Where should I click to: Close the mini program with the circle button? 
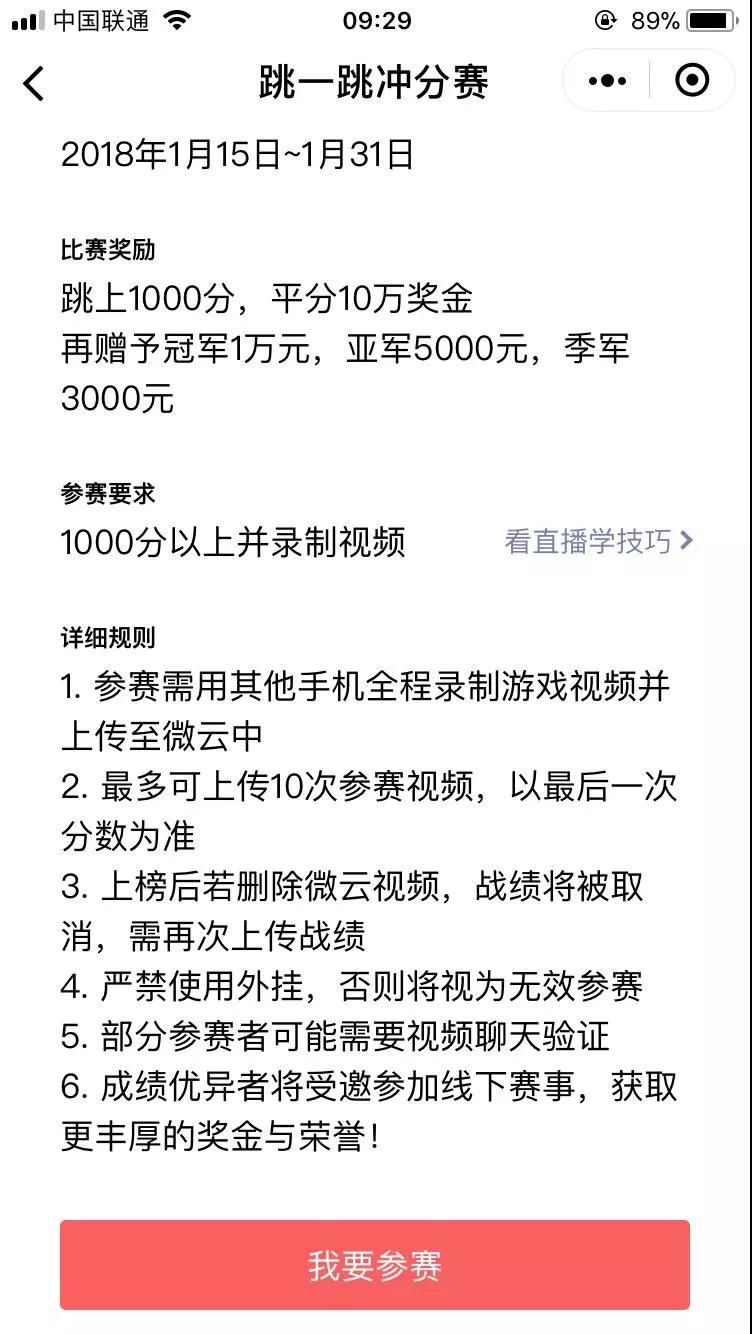(x=692, y=81)
